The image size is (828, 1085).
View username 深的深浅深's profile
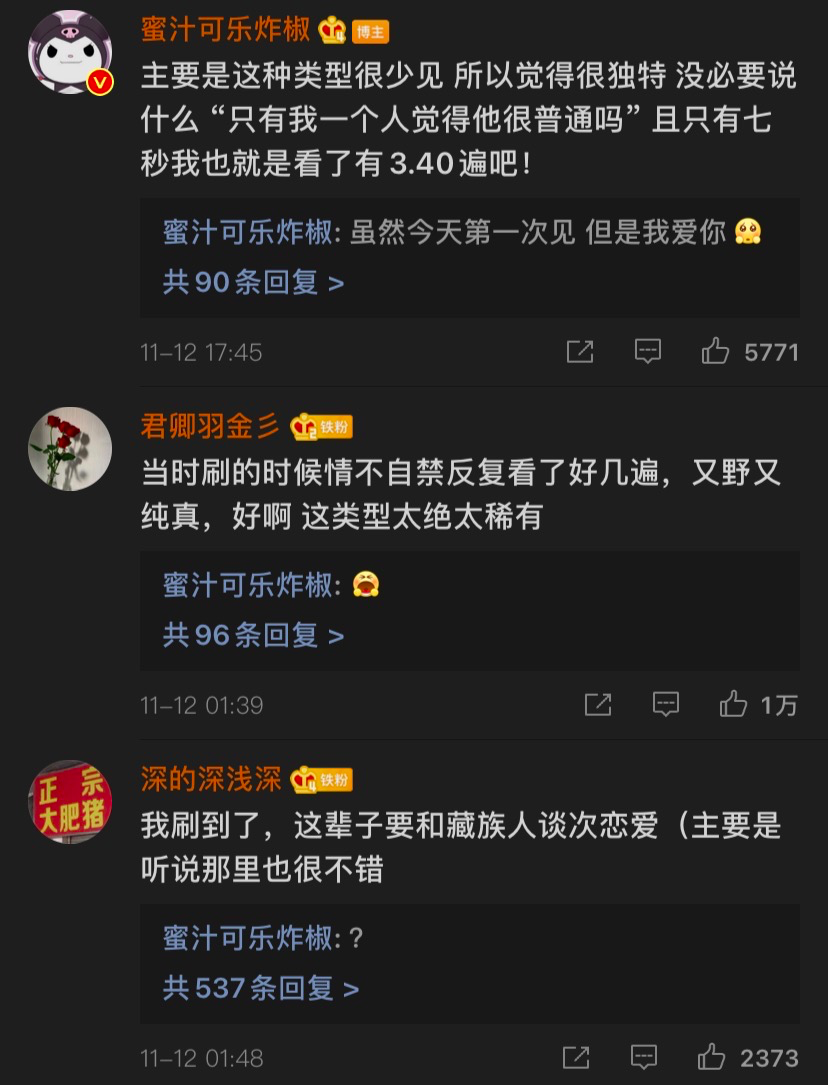[210, 779]
